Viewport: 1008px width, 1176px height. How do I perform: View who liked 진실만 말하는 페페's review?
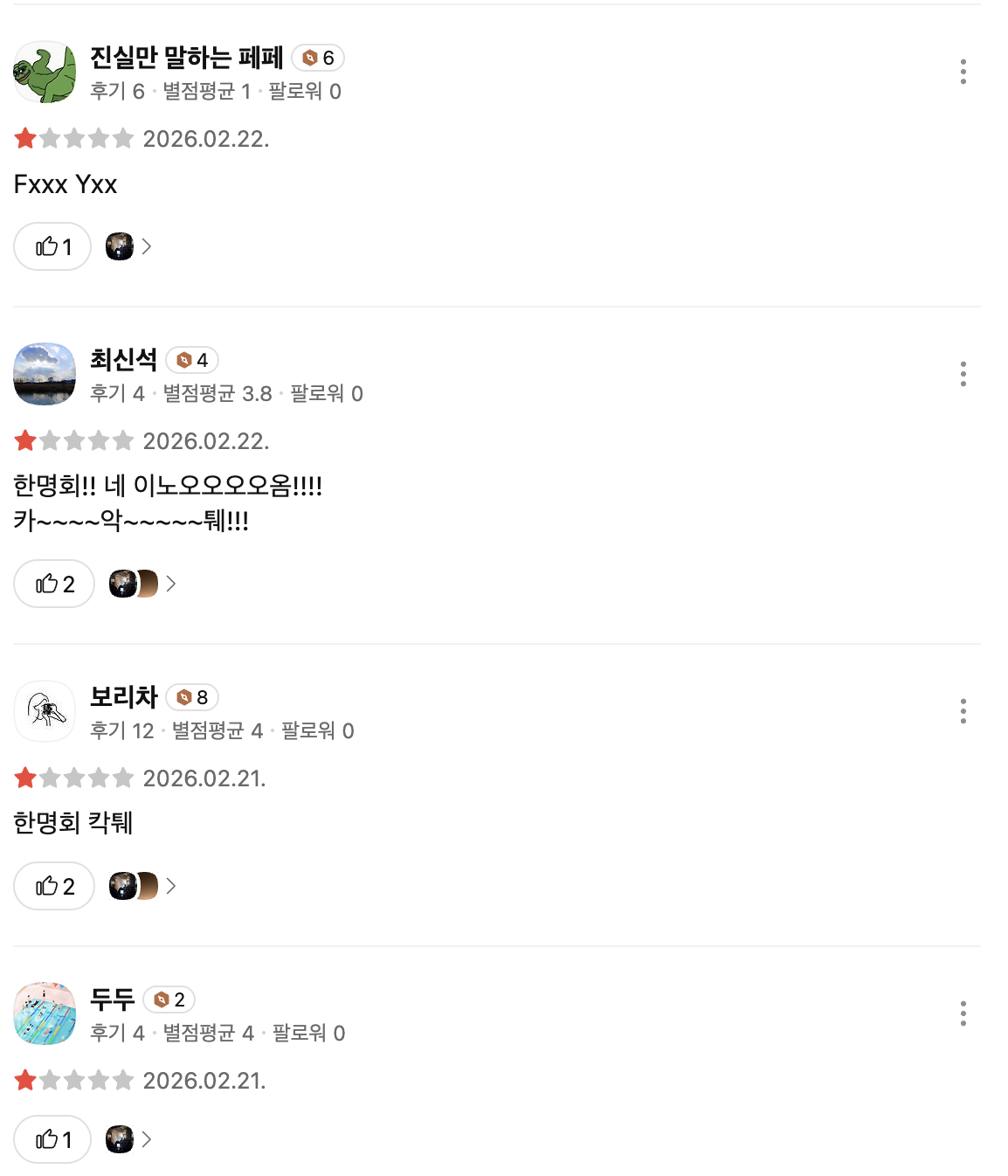pos(128,247)
